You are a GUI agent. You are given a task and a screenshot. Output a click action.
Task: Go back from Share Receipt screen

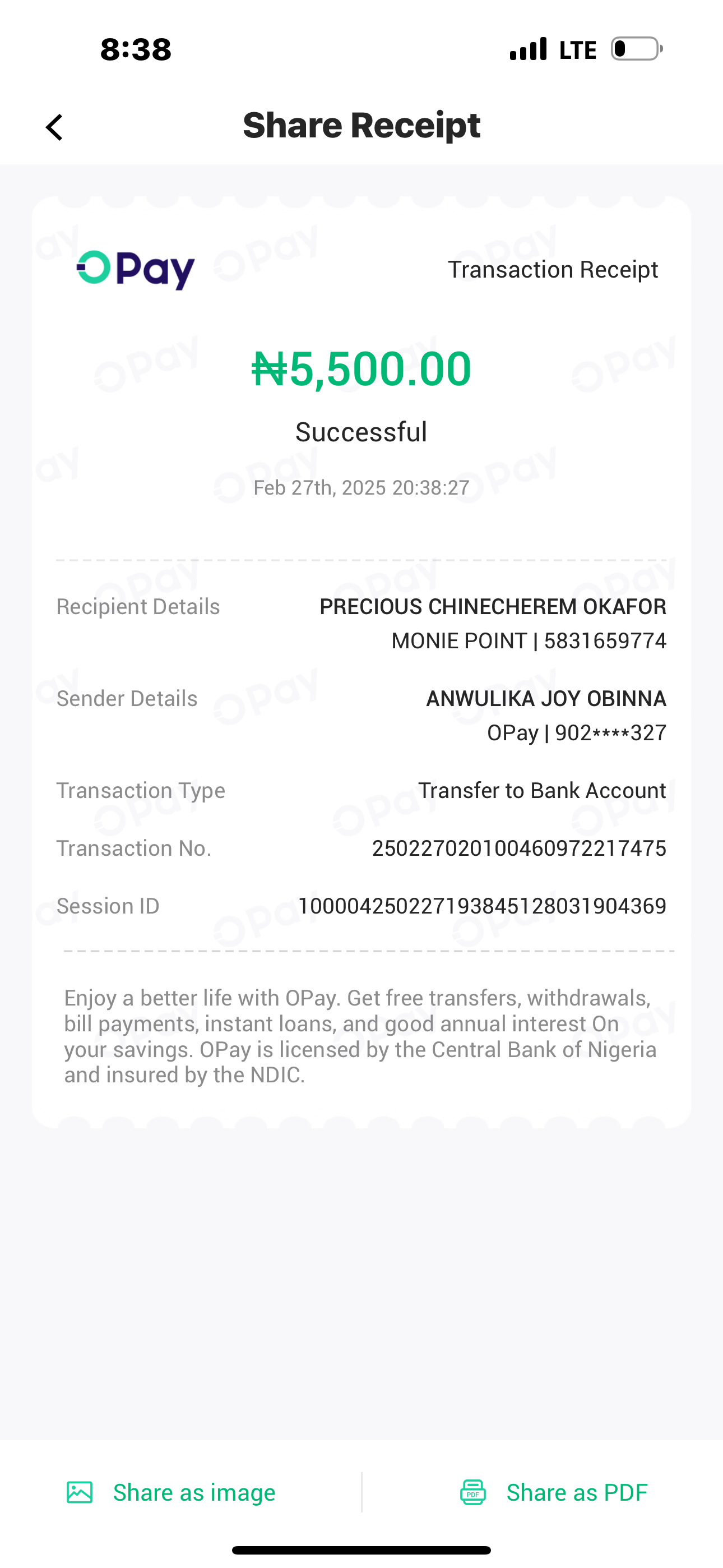[x=55, y=127]
